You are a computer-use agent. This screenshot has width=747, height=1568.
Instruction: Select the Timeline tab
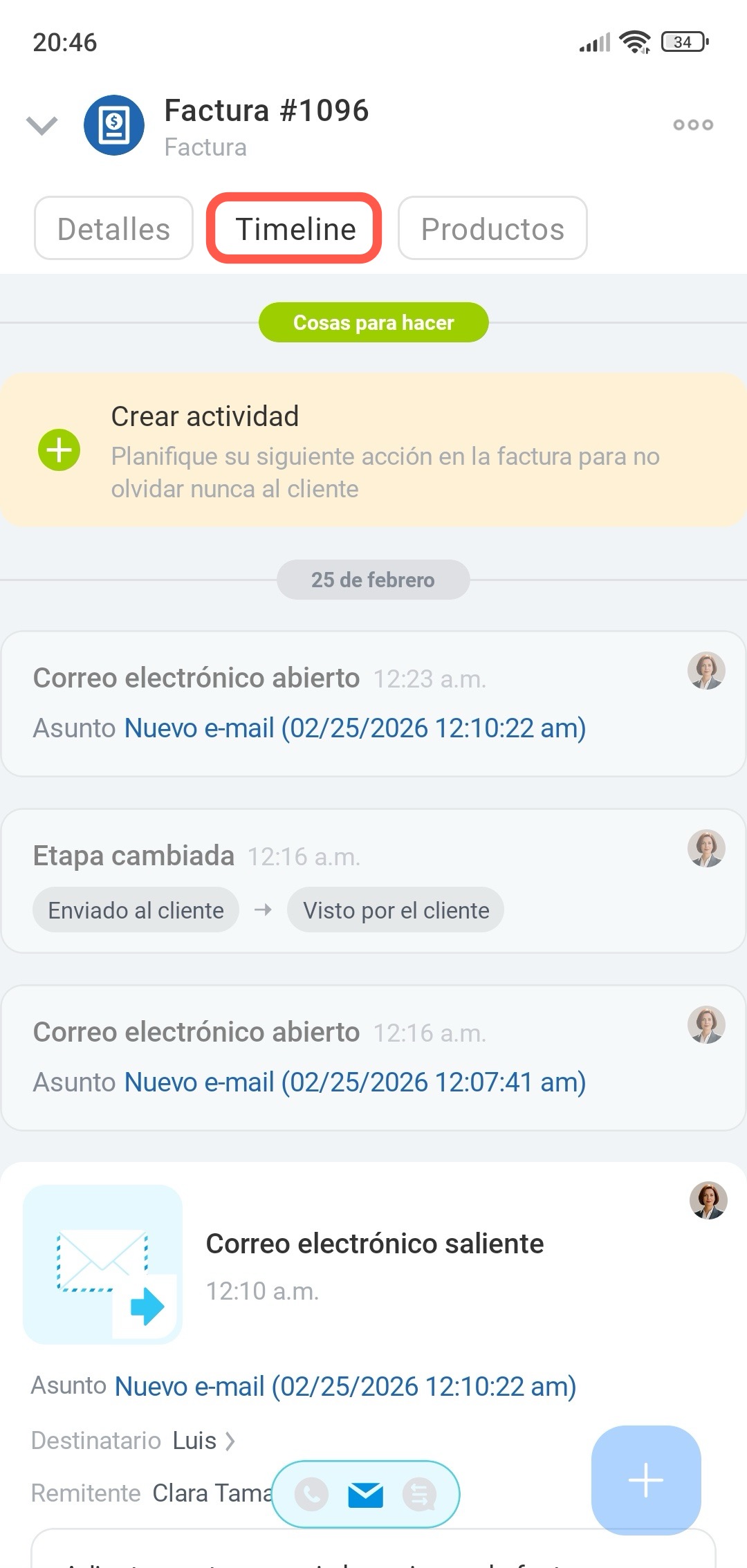click(295, 229)
